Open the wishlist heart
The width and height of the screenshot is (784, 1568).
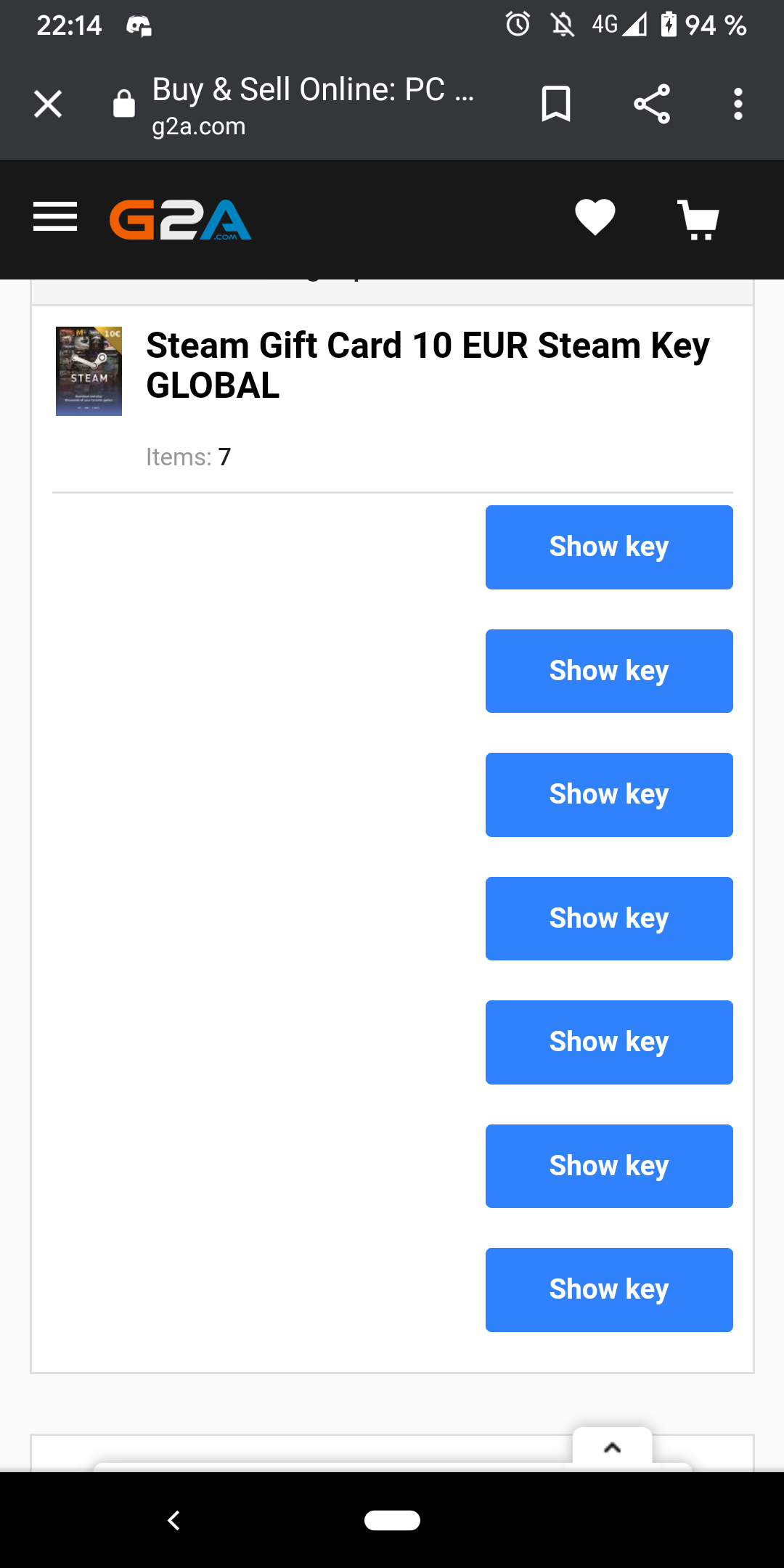point(595,217)
